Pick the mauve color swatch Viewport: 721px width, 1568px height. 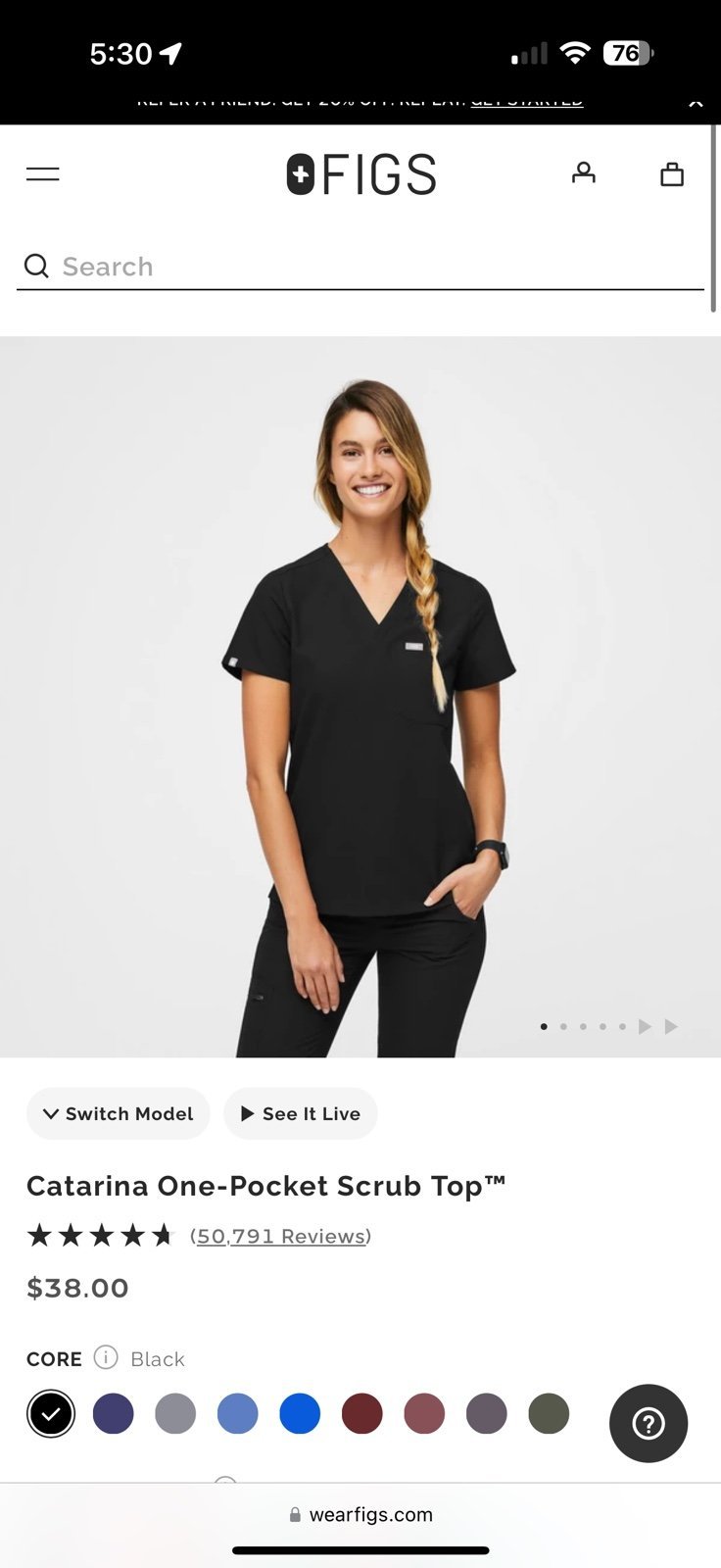click(x=424, y=1414)
